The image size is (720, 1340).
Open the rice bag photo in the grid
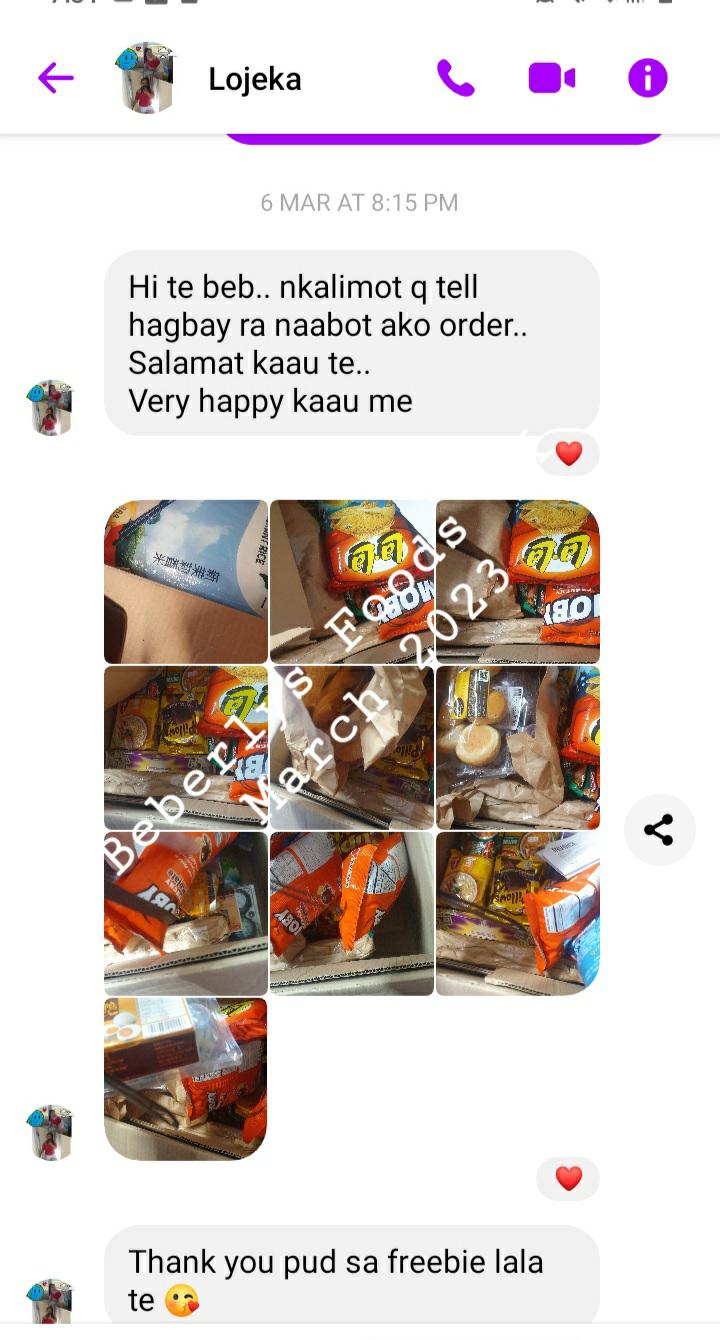point(186,581)
